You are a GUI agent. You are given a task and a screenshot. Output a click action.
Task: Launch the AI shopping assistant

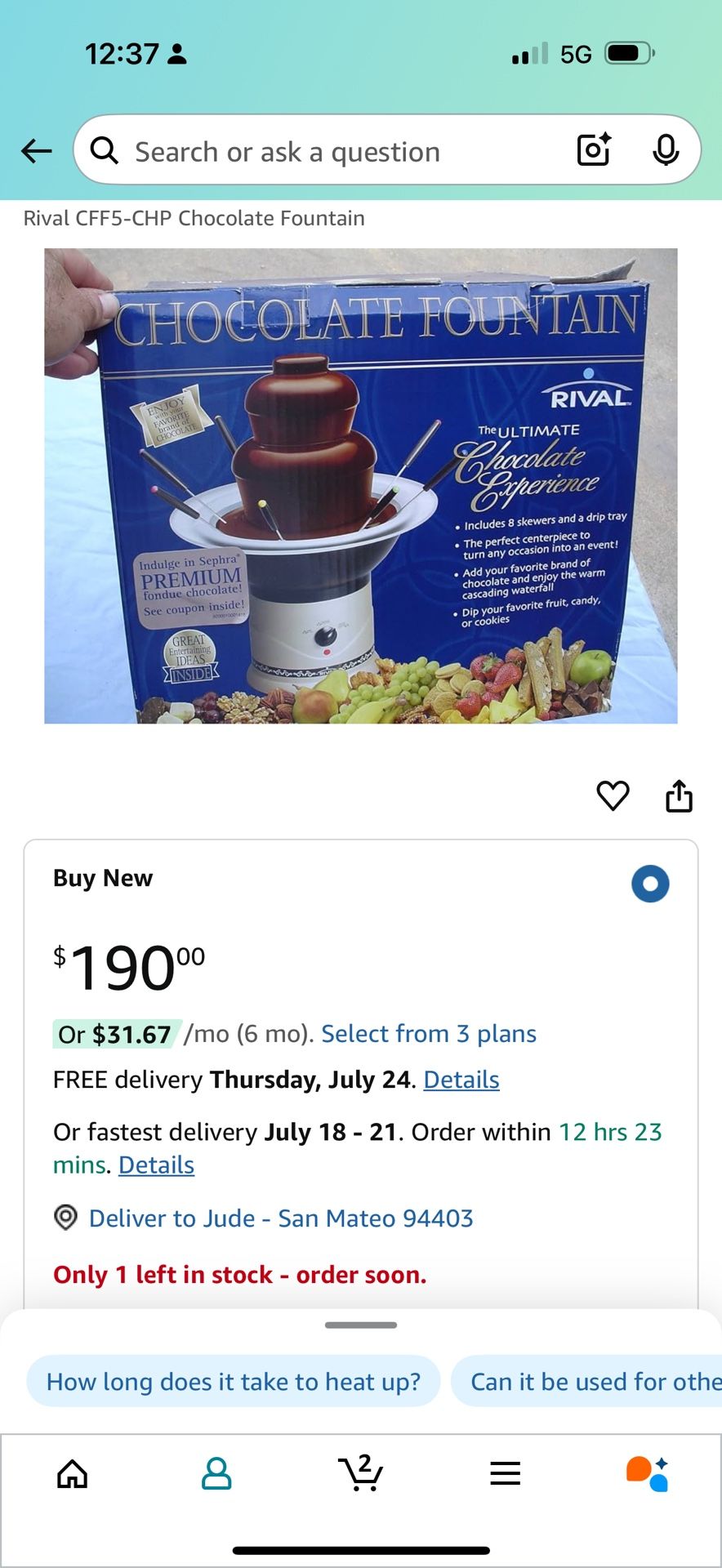click(x=648, y=1474)
